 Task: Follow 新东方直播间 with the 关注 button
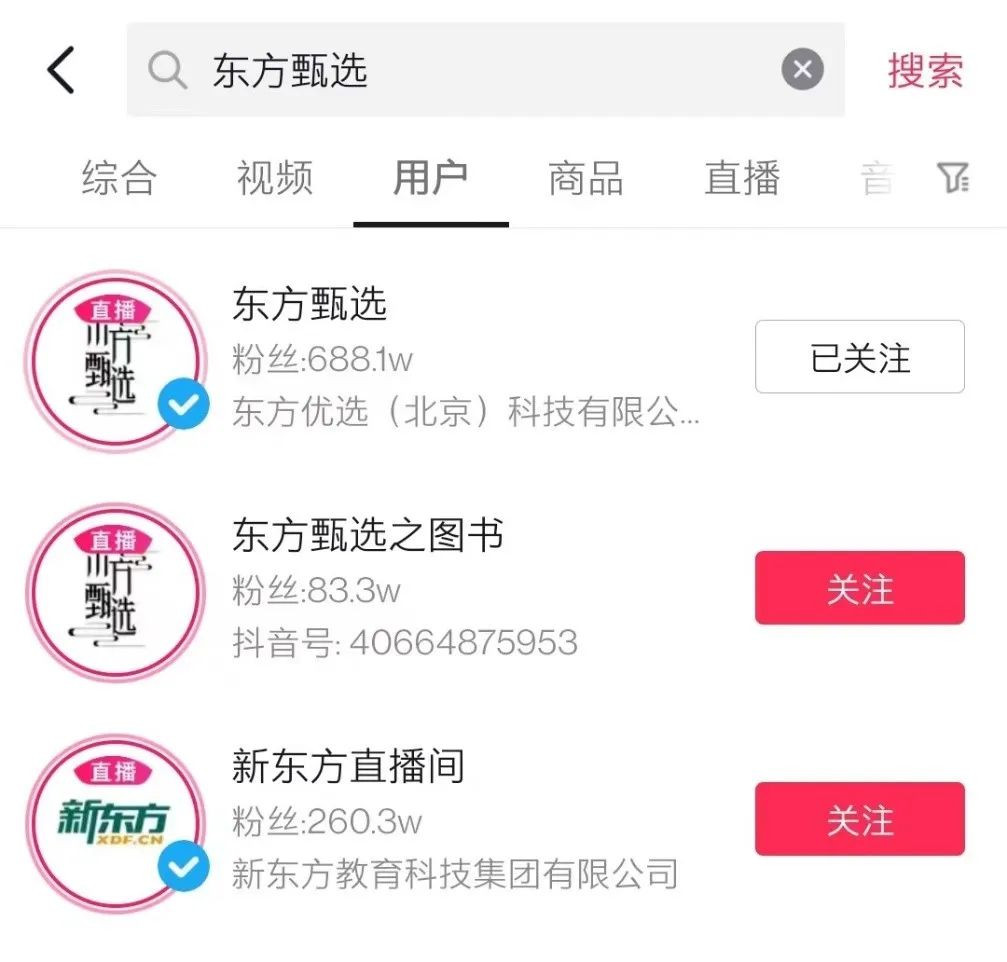tap(859, 819)
